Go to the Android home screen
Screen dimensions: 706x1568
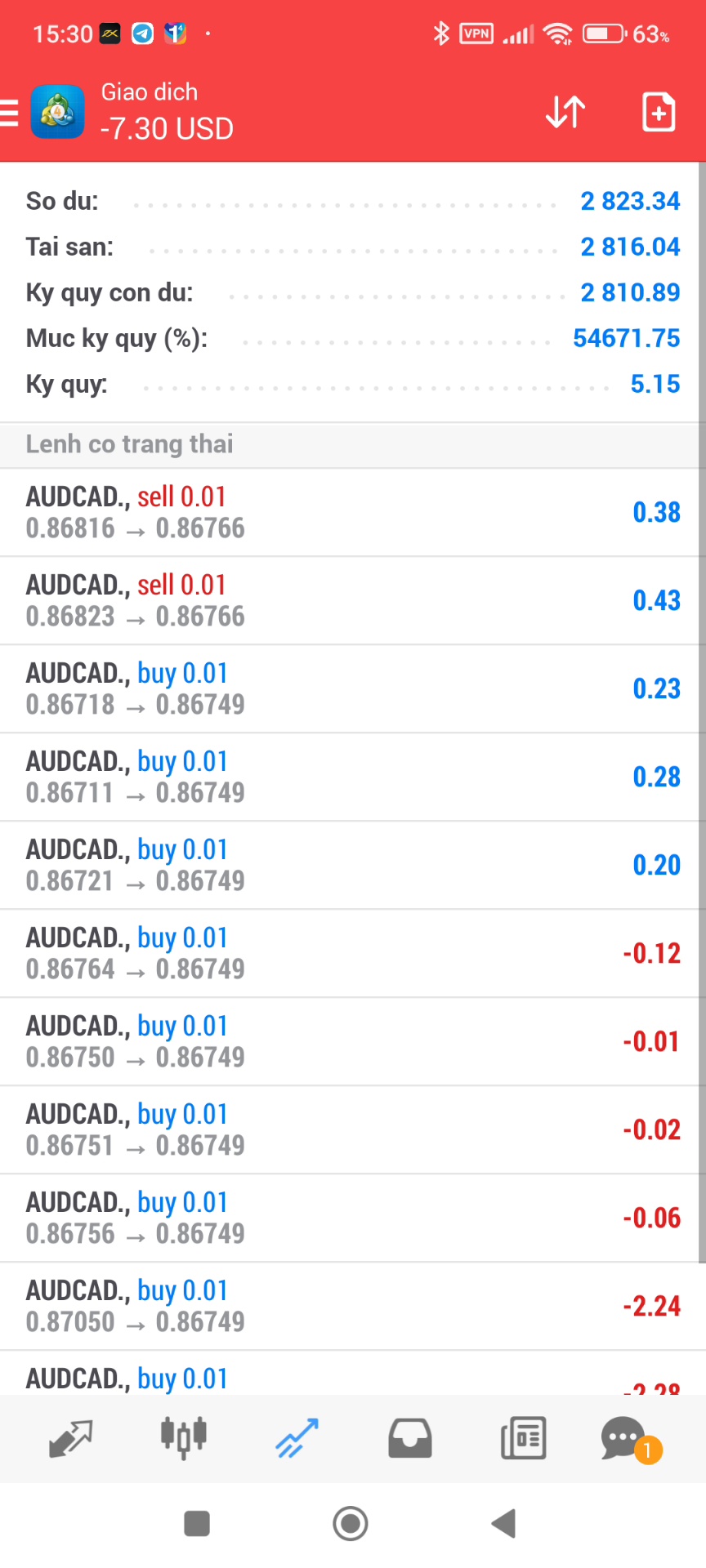click(351, 1523)
